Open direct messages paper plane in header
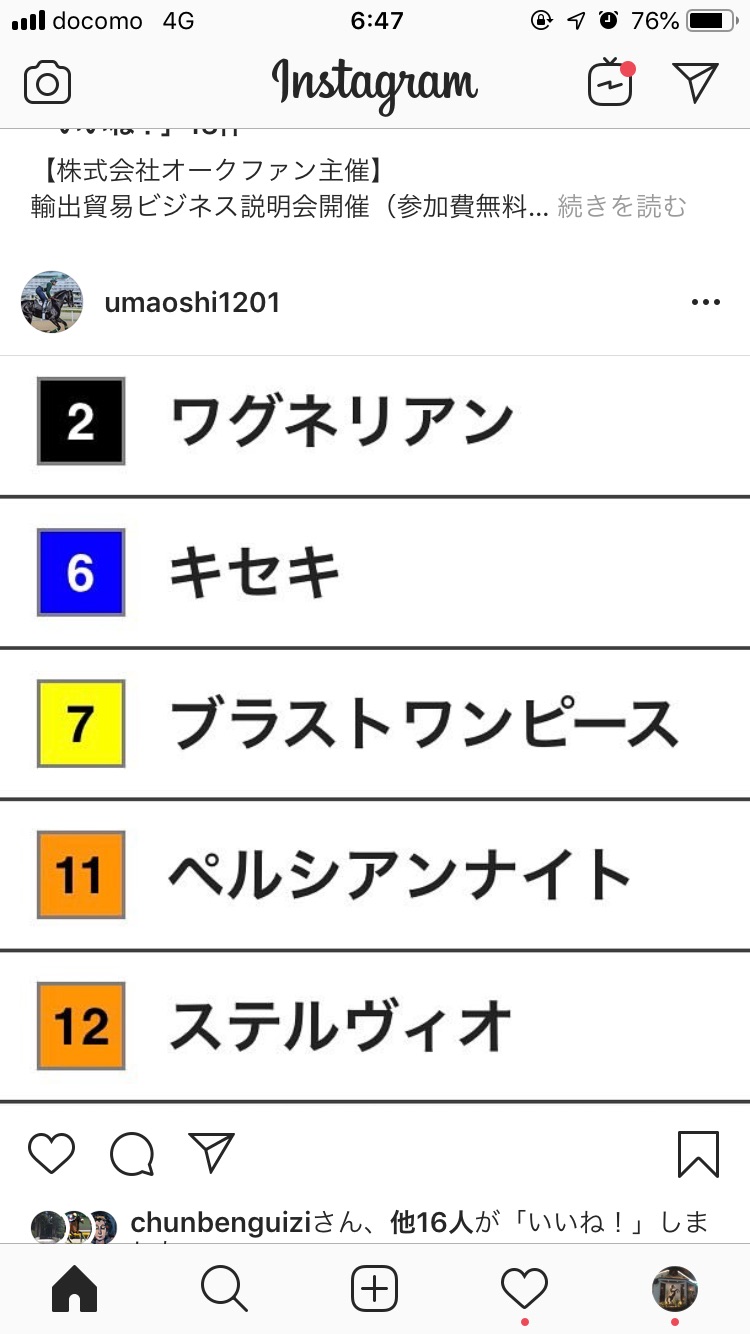This screenshot has height=1334, width=750. pyautogui.click(x=695, y=82)
